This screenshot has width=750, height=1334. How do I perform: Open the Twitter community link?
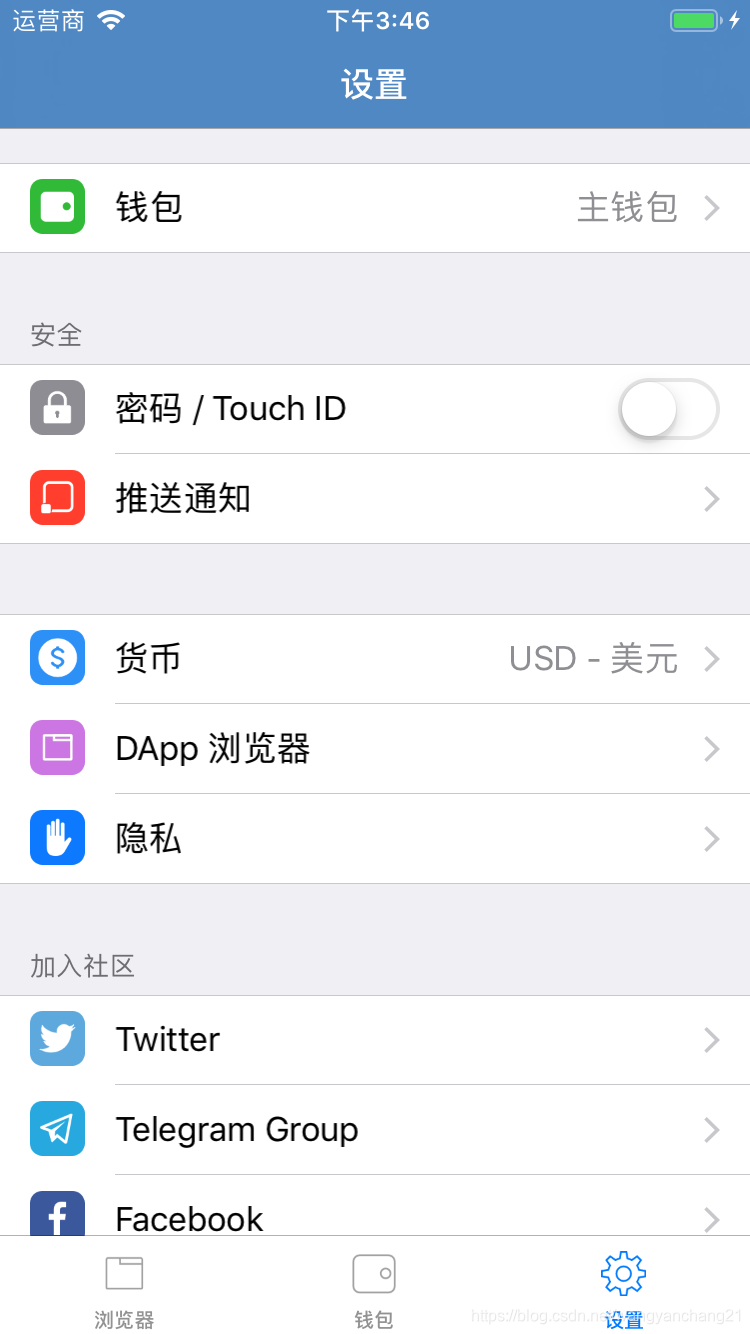[375, 1038]
